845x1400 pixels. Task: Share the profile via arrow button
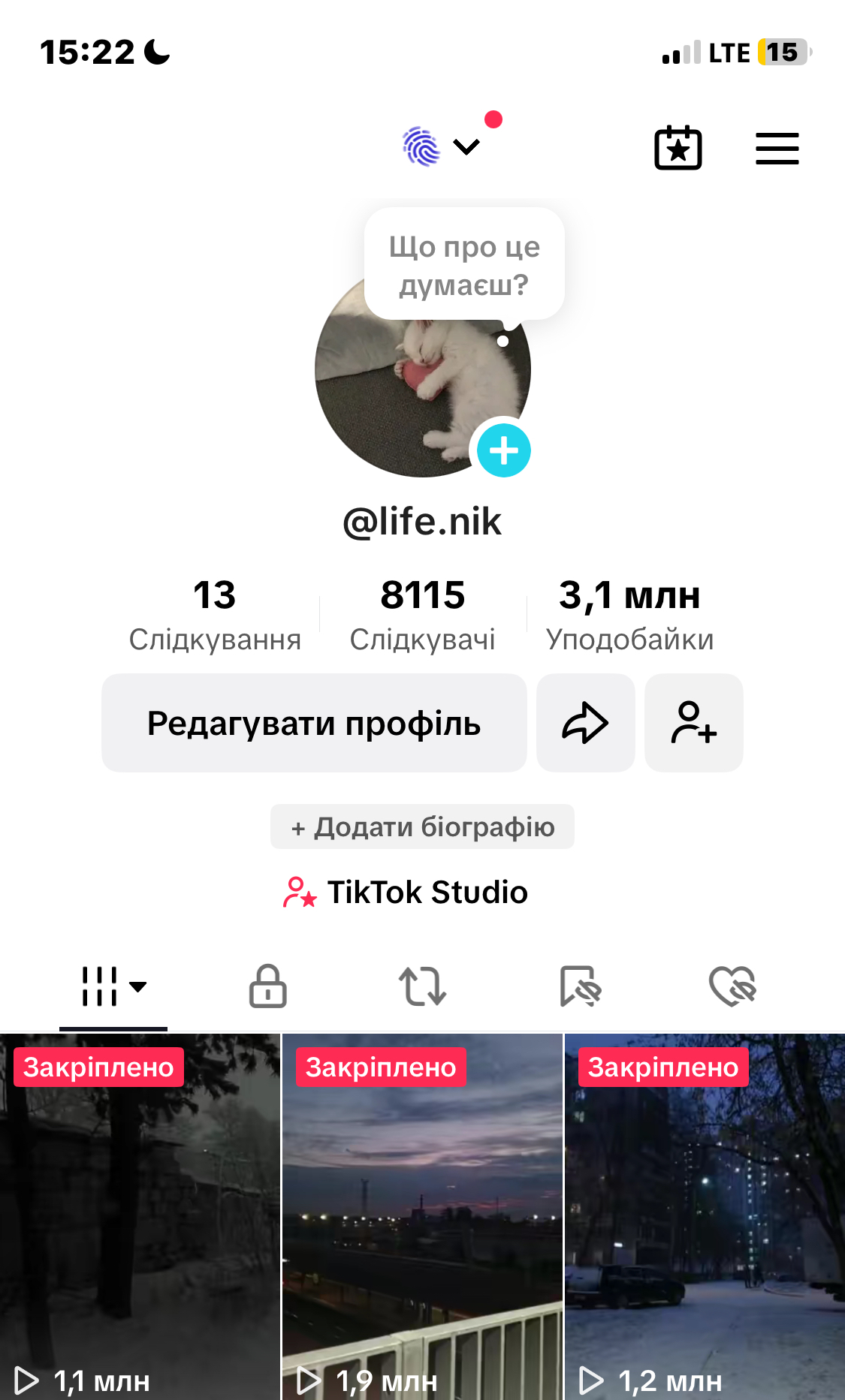pyautogui.click(x=585, y=723)
